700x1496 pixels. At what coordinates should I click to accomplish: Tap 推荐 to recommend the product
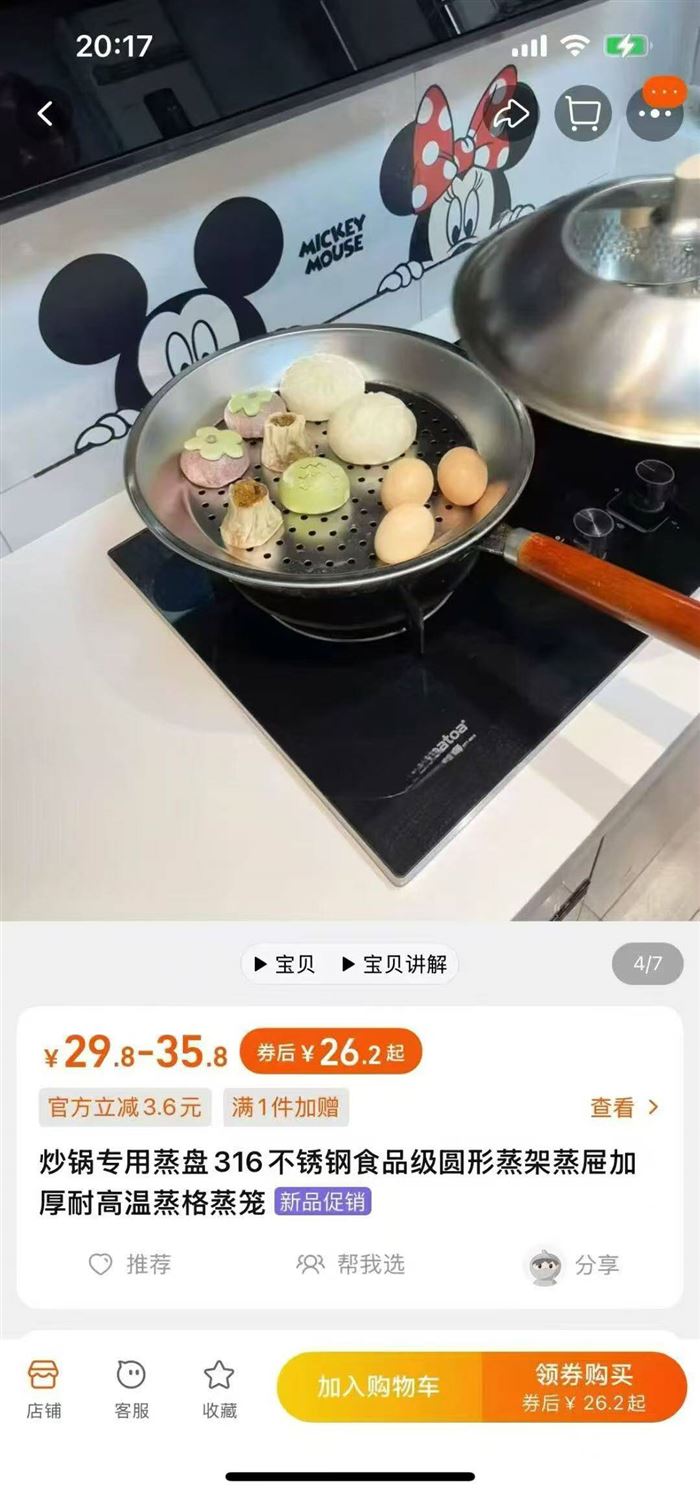(x=130, y=1264)
